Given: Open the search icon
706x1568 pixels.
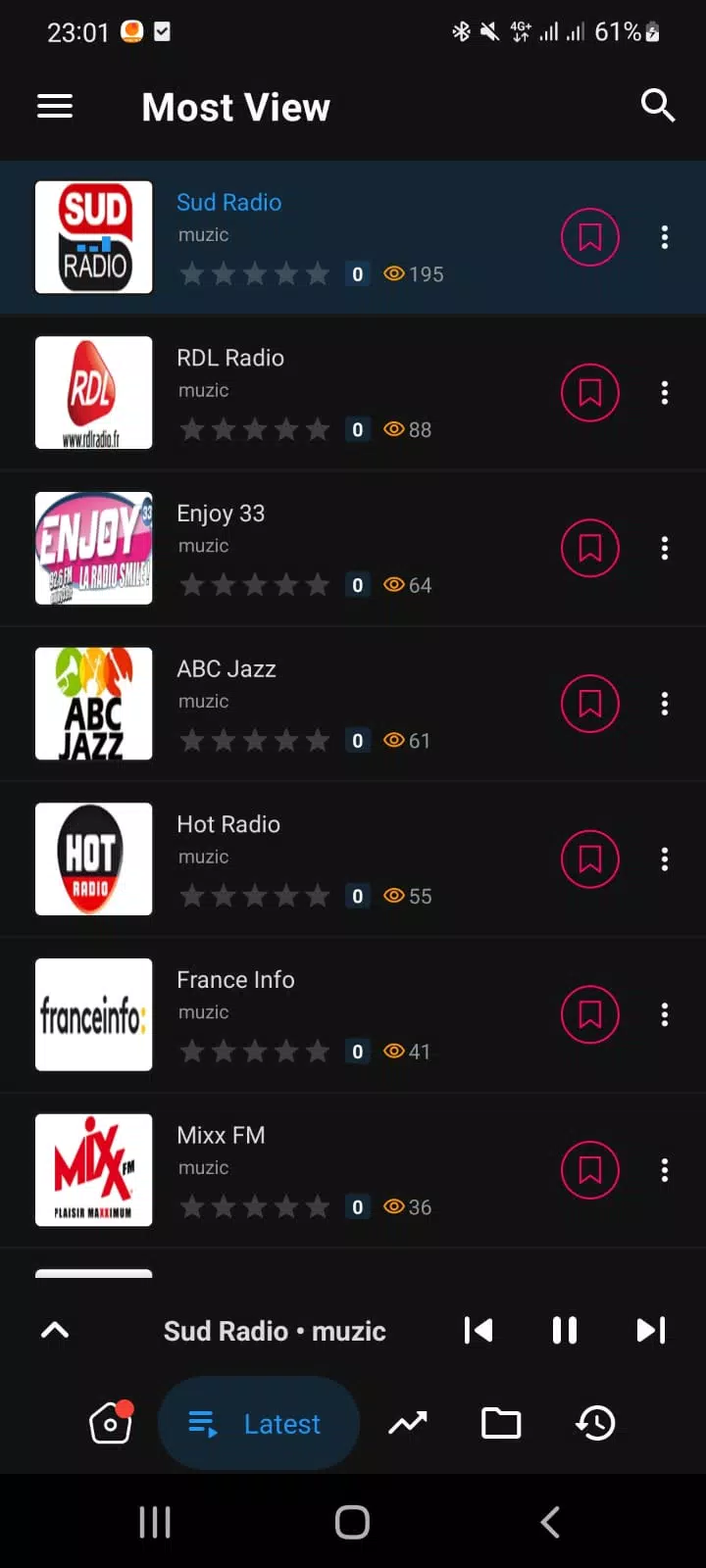Looking at the screenshot, I should tap(657, 105).
